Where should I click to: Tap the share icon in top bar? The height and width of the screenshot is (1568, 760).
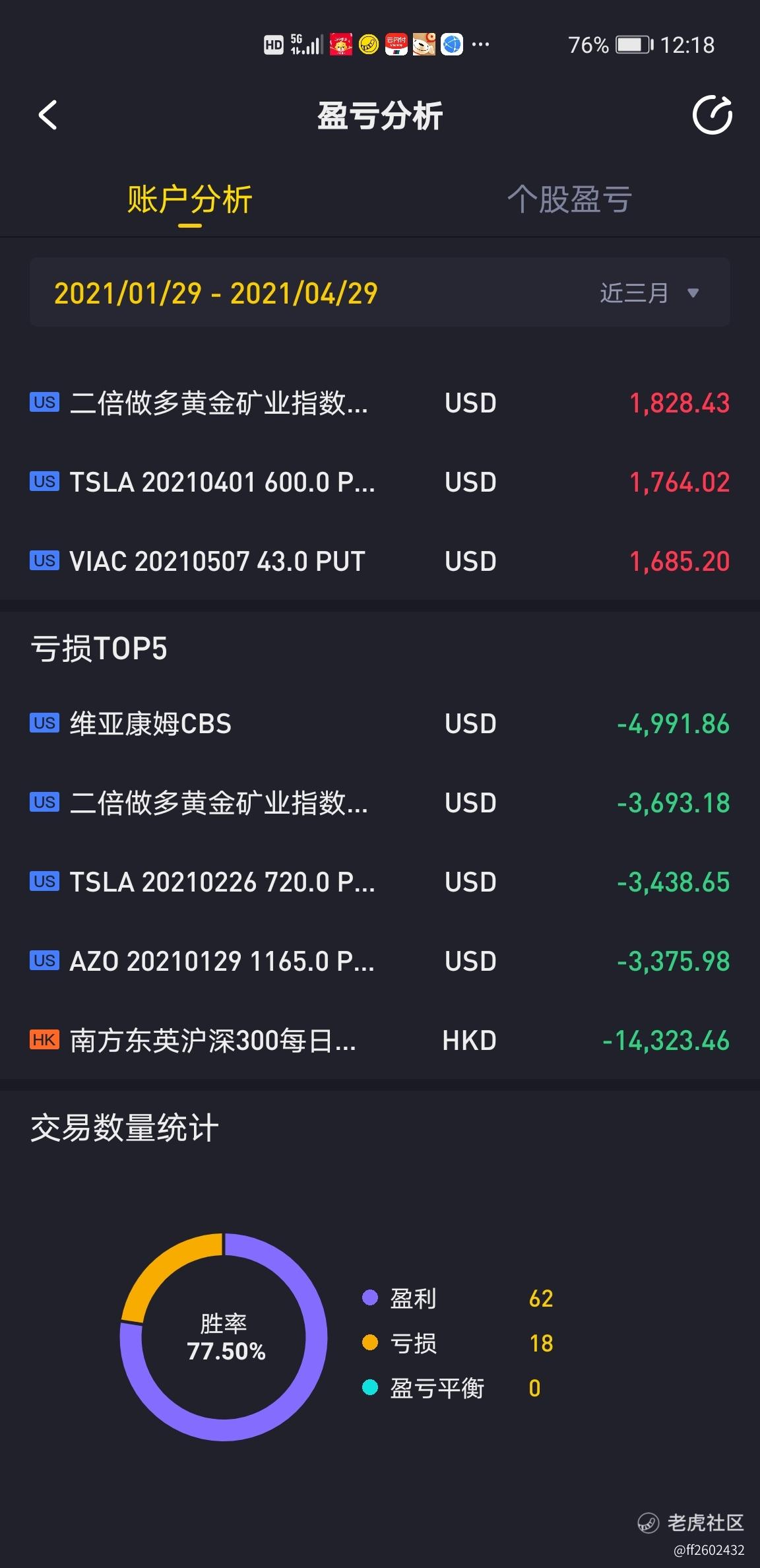click(712, 115)
